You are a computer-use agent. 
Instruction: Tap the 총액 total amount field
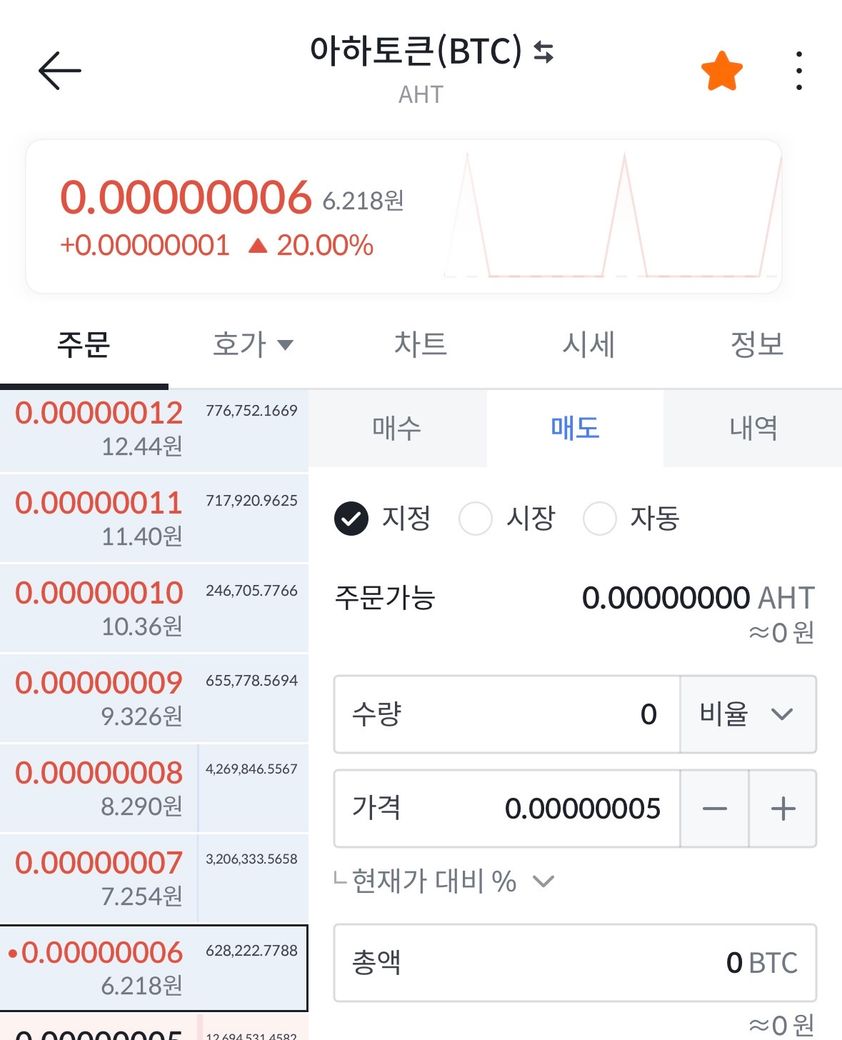click(x=575, y=962)
